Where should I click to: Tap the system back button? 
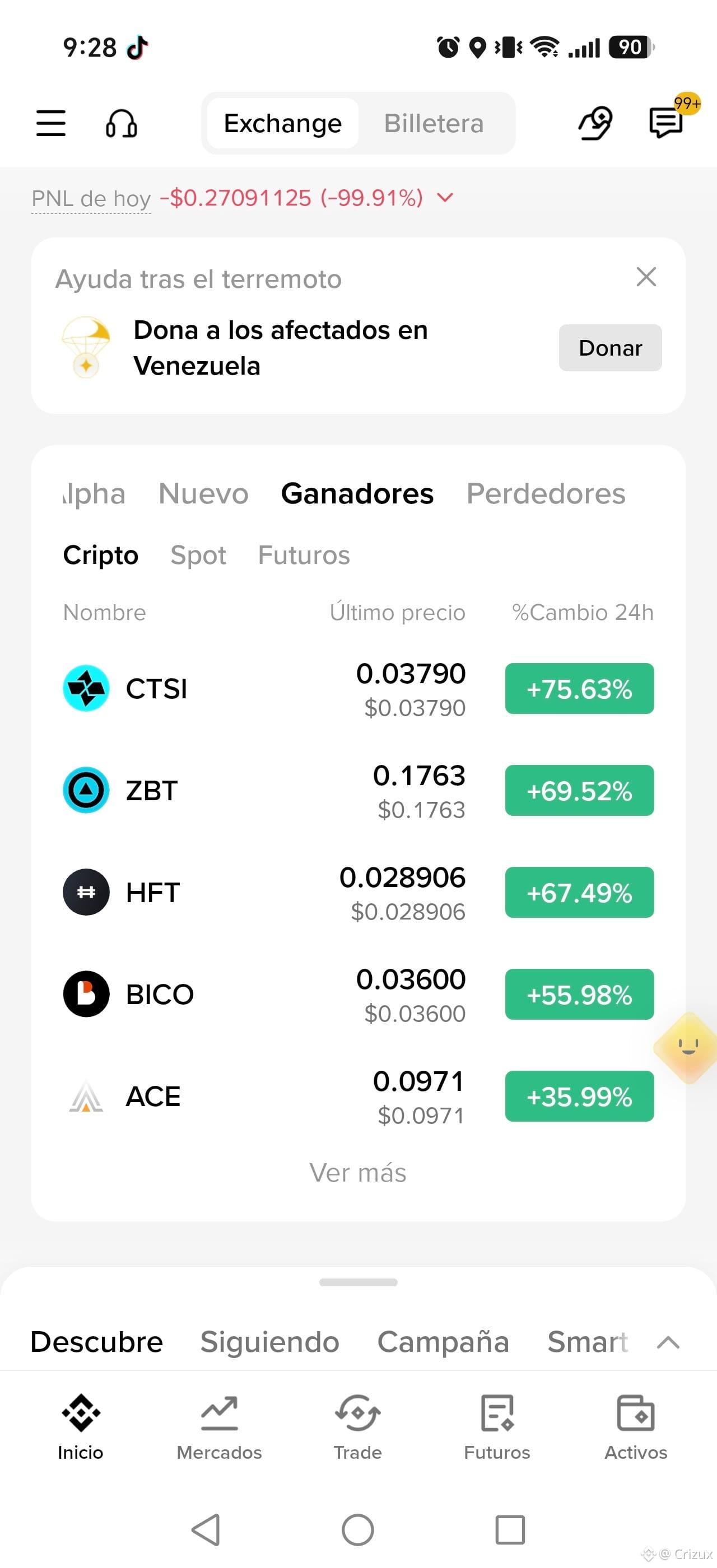pos(206,1530)
